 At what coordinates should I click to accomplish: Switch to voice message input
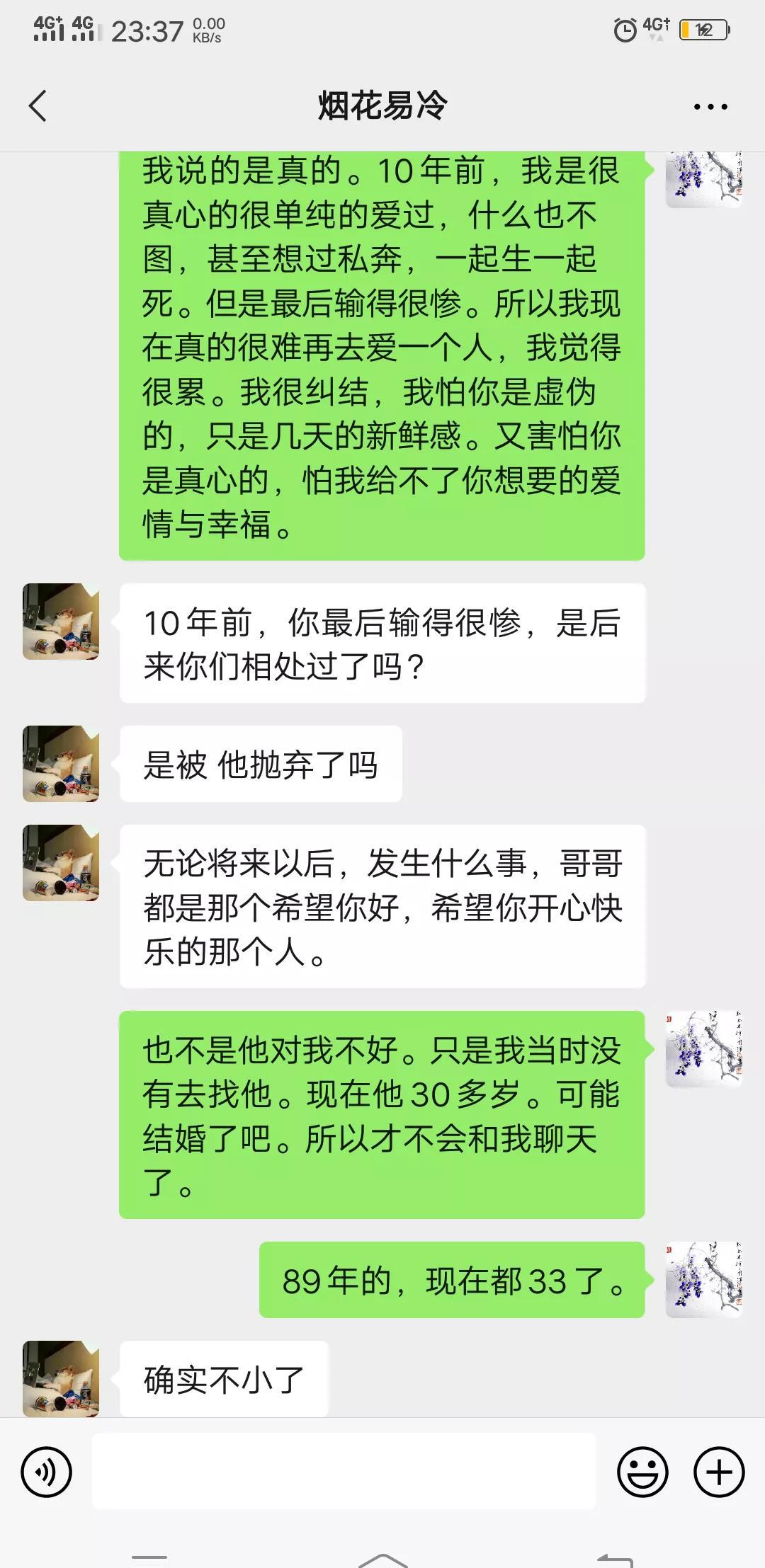pos(47,1472)
